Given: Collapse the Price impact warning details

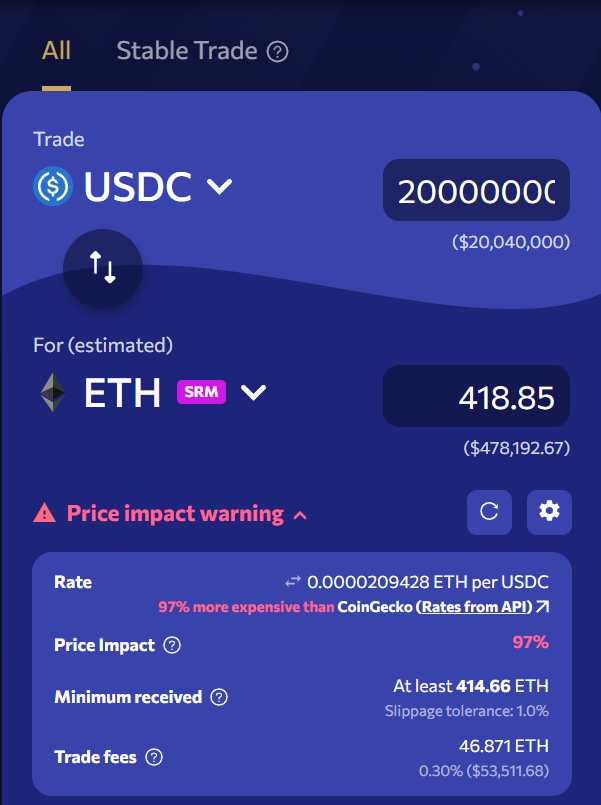Looking at the screenshot, I should [170, 514].
